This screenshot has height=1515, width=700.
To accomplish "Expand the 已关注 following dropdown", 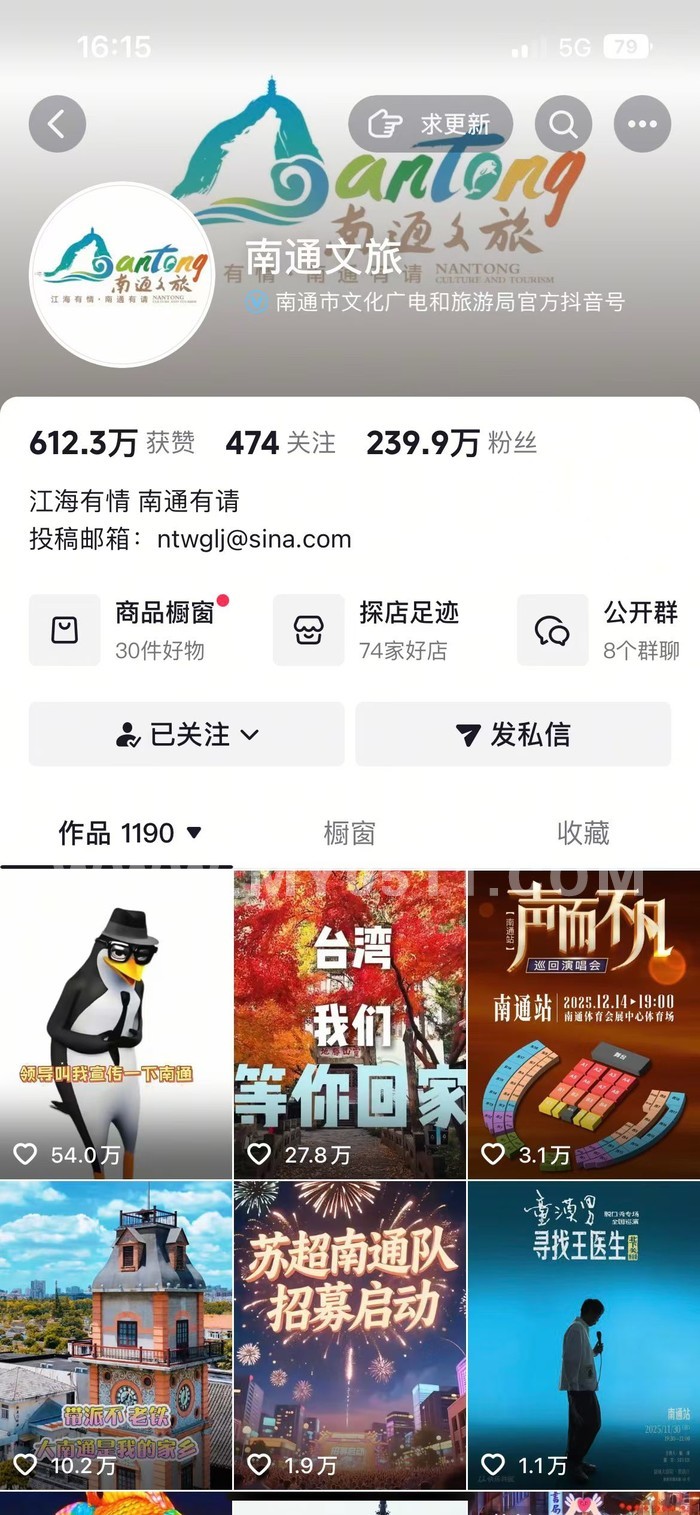I will pos(186,735).
